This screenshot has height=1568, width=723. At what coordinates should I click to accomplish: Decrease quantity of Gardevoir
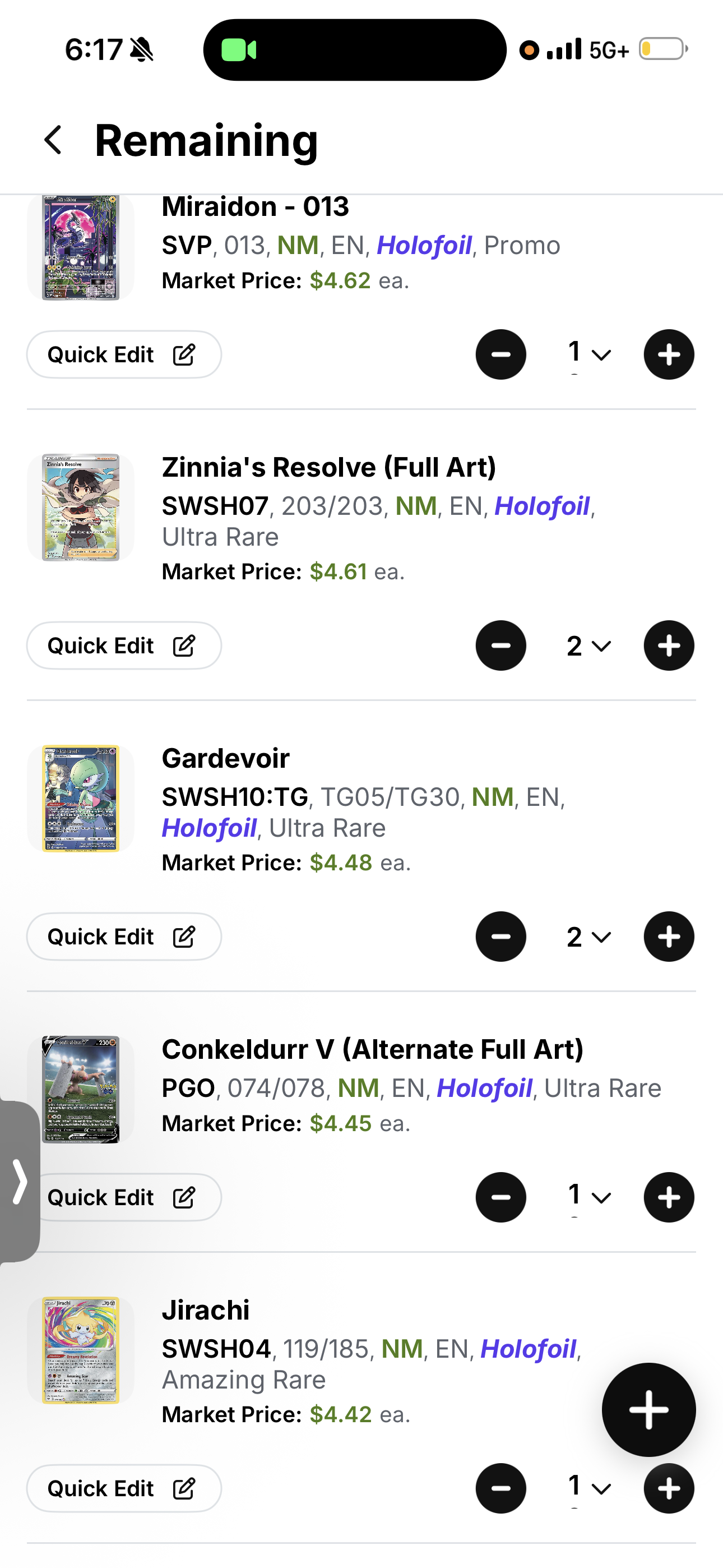coord(500,937)
